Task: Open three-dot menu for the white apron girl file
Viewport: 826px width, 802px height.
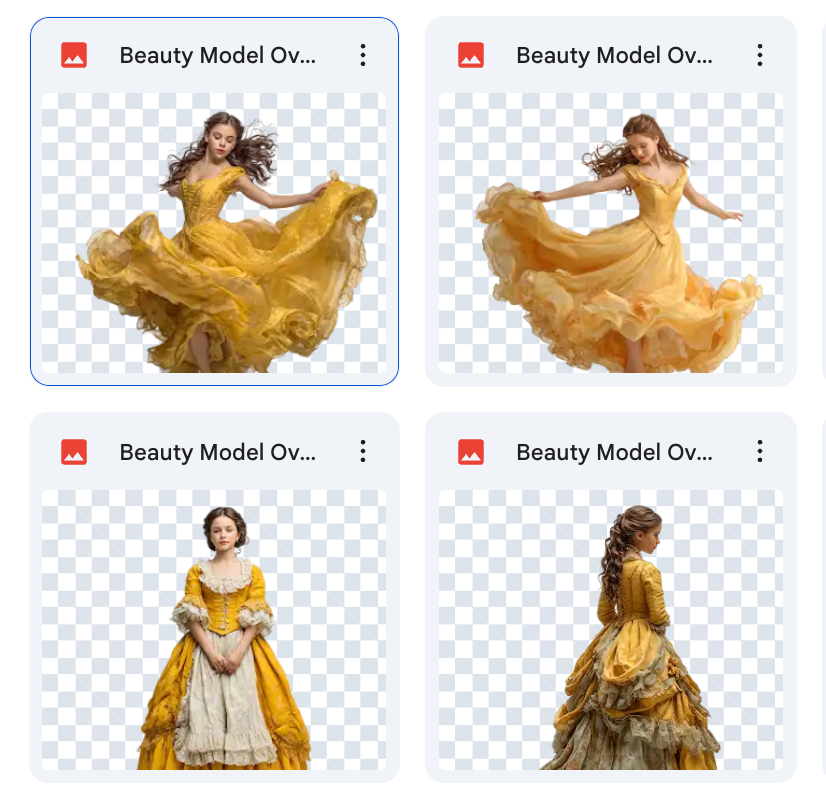Action: coord(363,452)
